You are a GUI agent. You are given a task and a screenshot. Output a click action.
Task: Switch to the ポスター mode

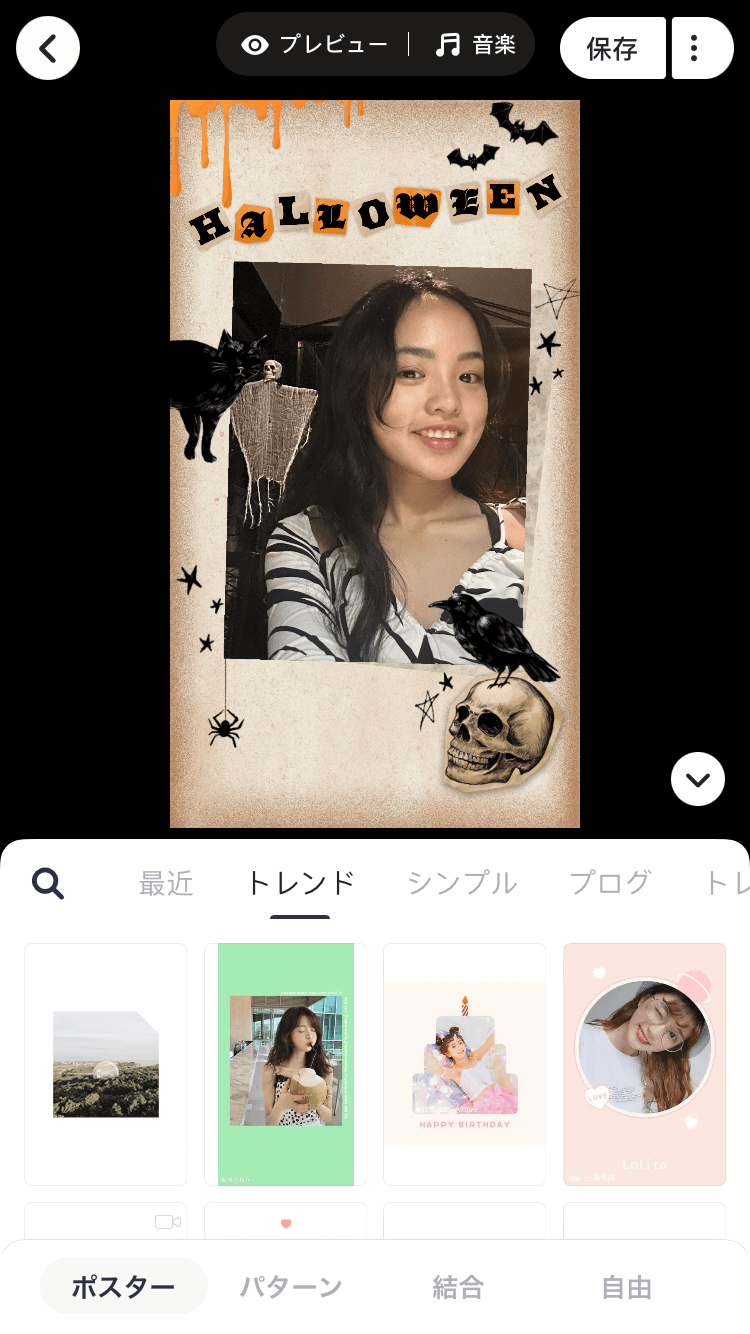coord(123,1287)
